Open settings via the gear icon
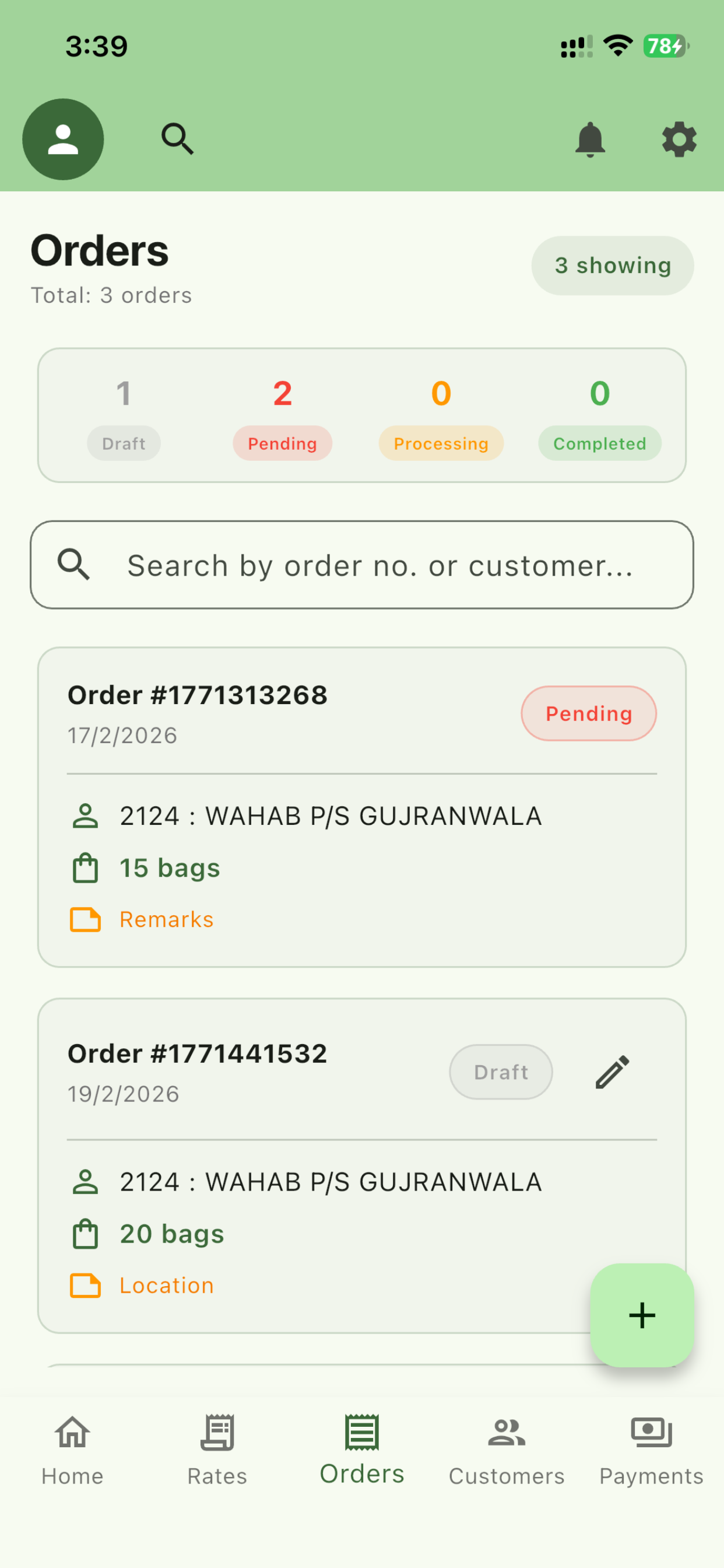This screenshot has width=724, height=1568. point(680,139)
